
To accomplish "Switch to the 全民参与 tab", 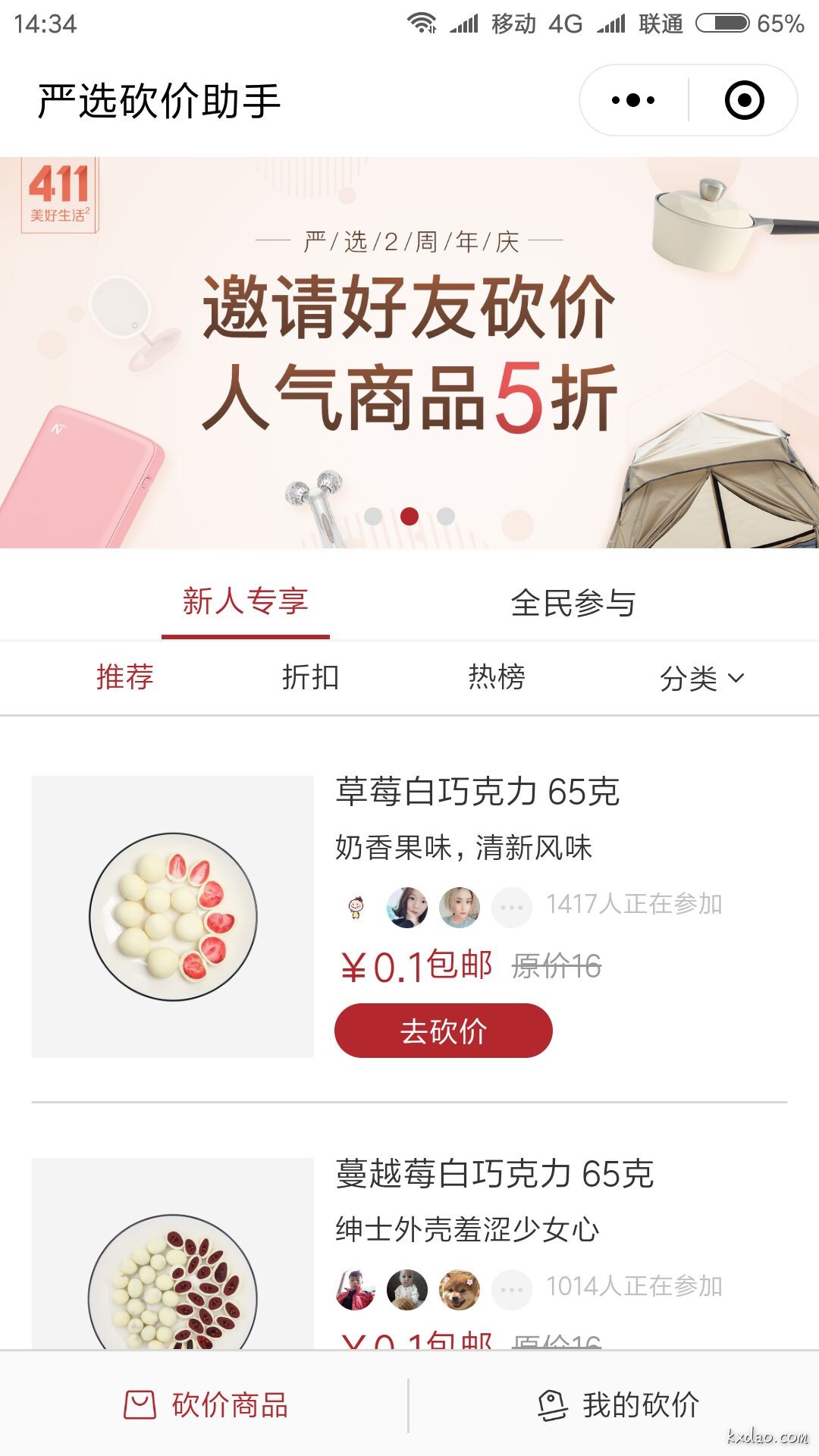I will [x=573, y=604].
